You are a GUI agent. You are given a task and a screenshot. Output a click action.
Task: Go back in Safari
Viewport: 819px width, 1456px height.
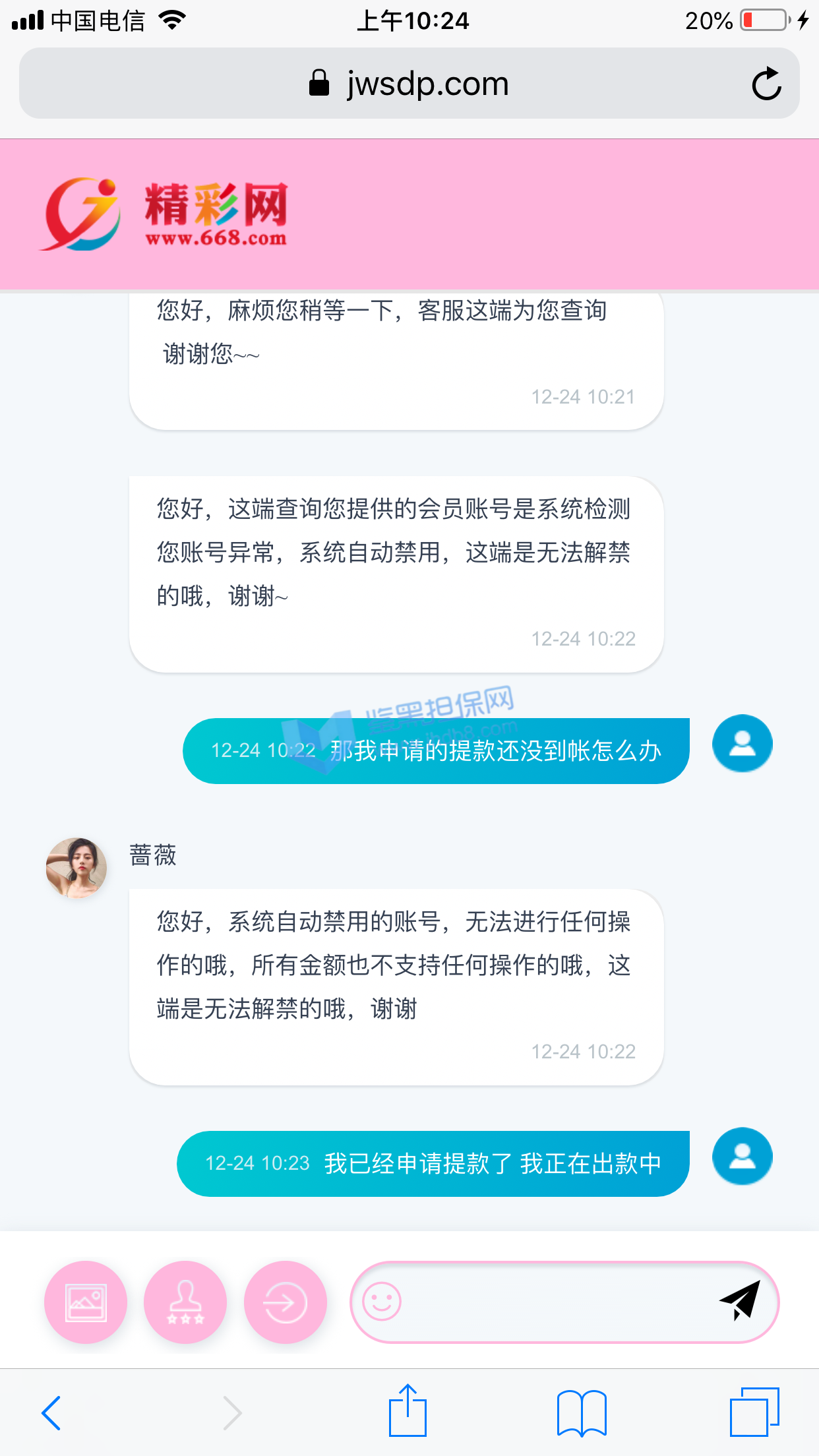(51, 1412)
